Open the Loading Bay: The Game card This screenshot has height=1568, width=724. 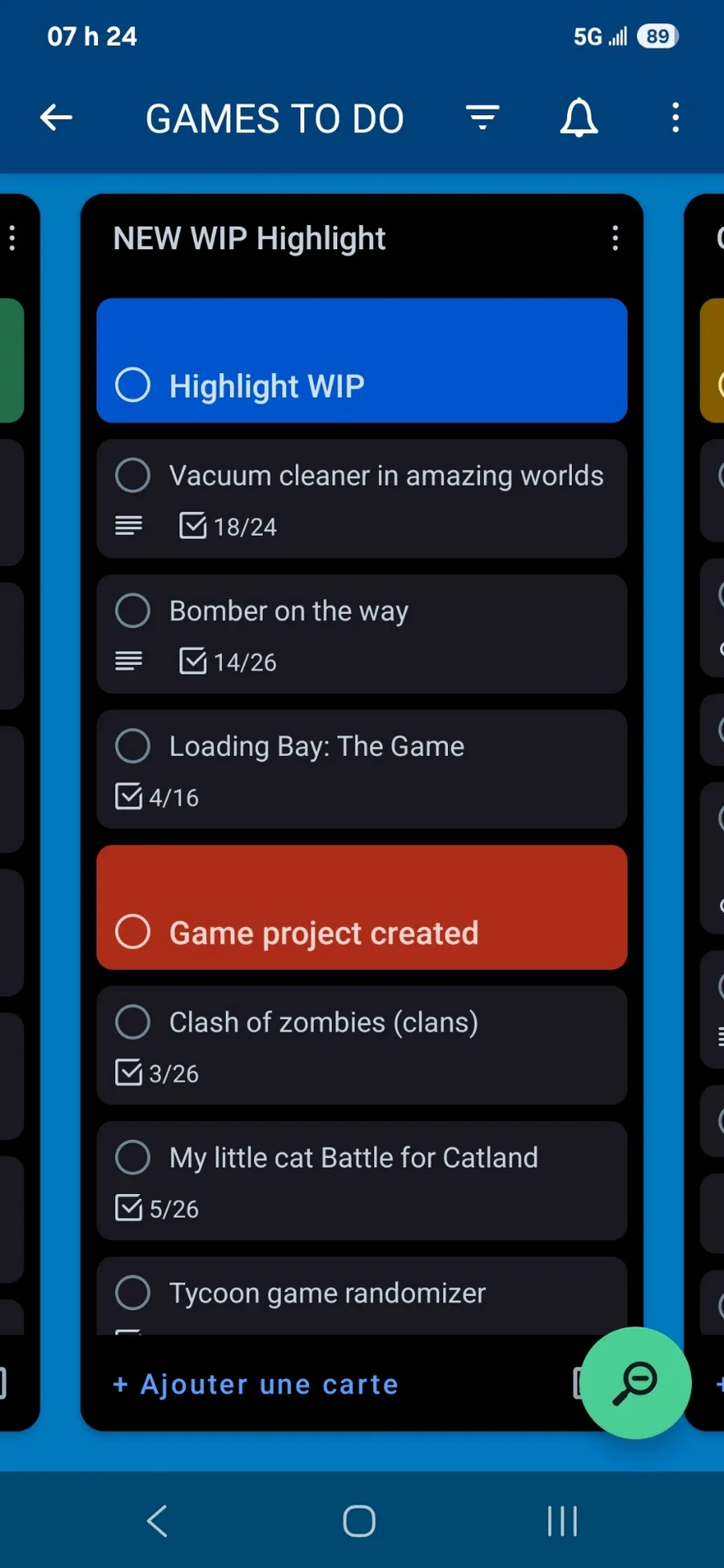[362, 769]
